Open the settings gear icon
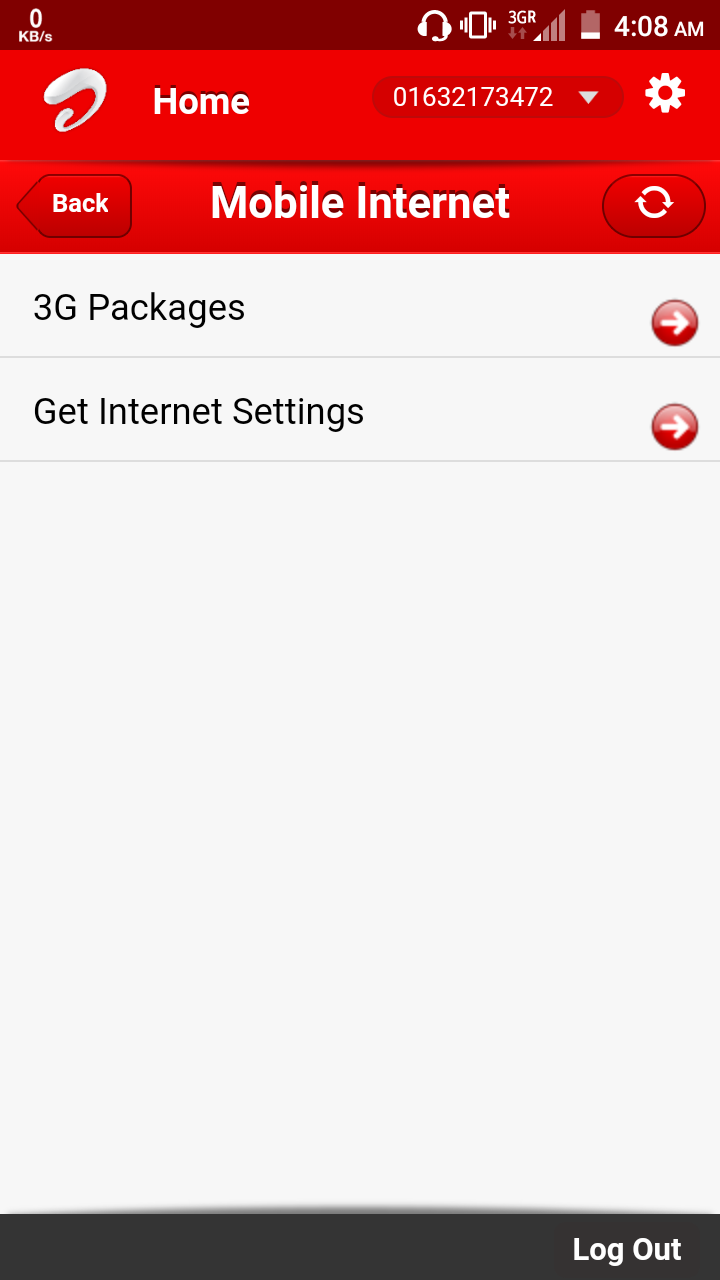This screenshot has width=720, height=1280. click(x=665, y=94)
